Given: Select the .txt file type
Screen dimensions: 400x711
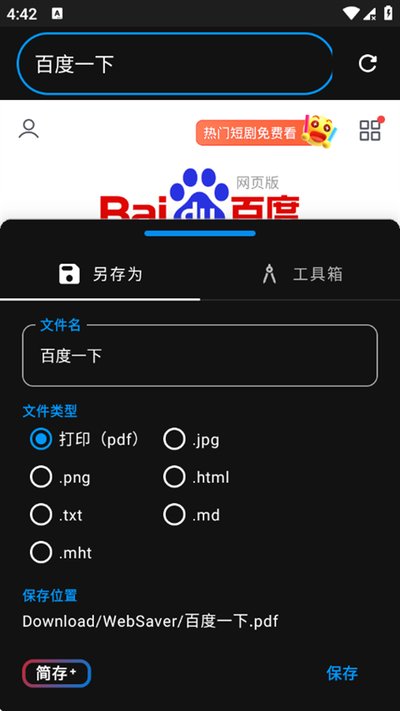Looking at the screenshot, I should [56, 515].
